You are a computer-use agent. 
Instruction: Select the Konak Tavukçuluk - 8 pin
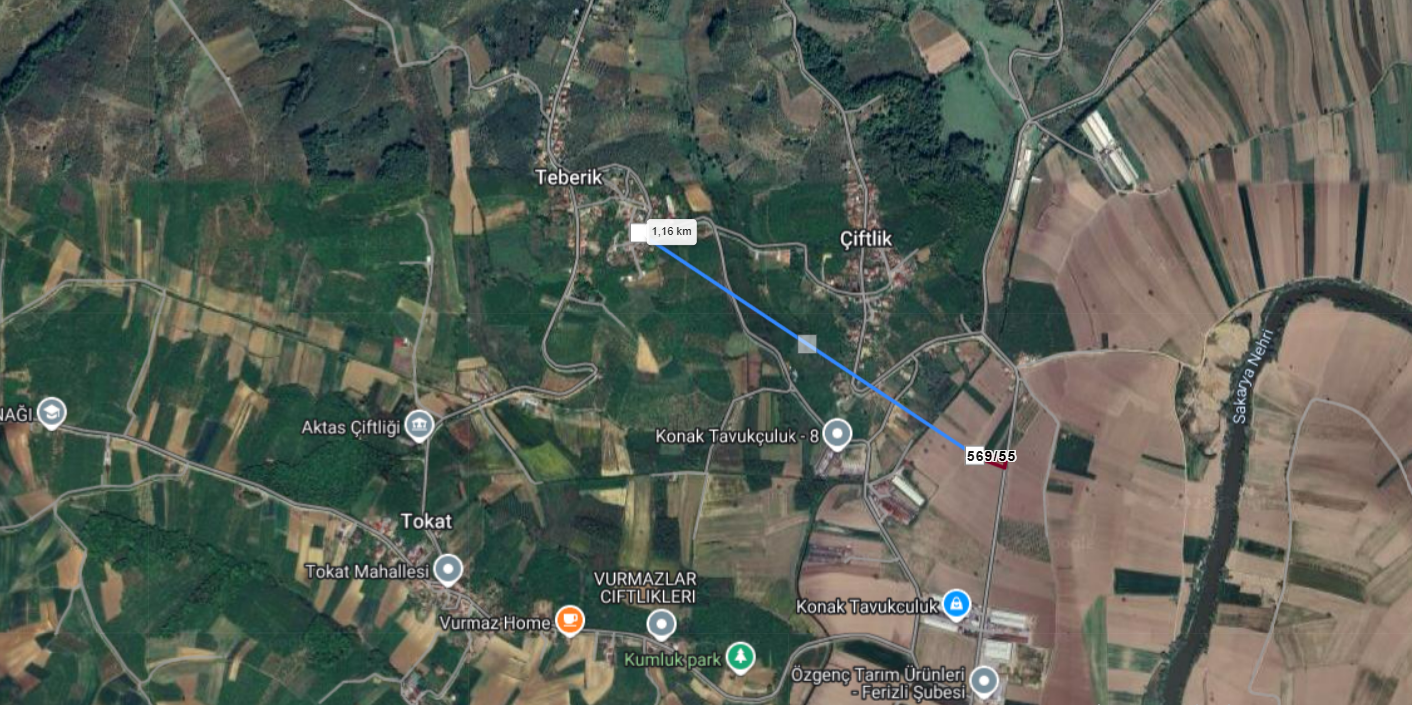[838, 434]
